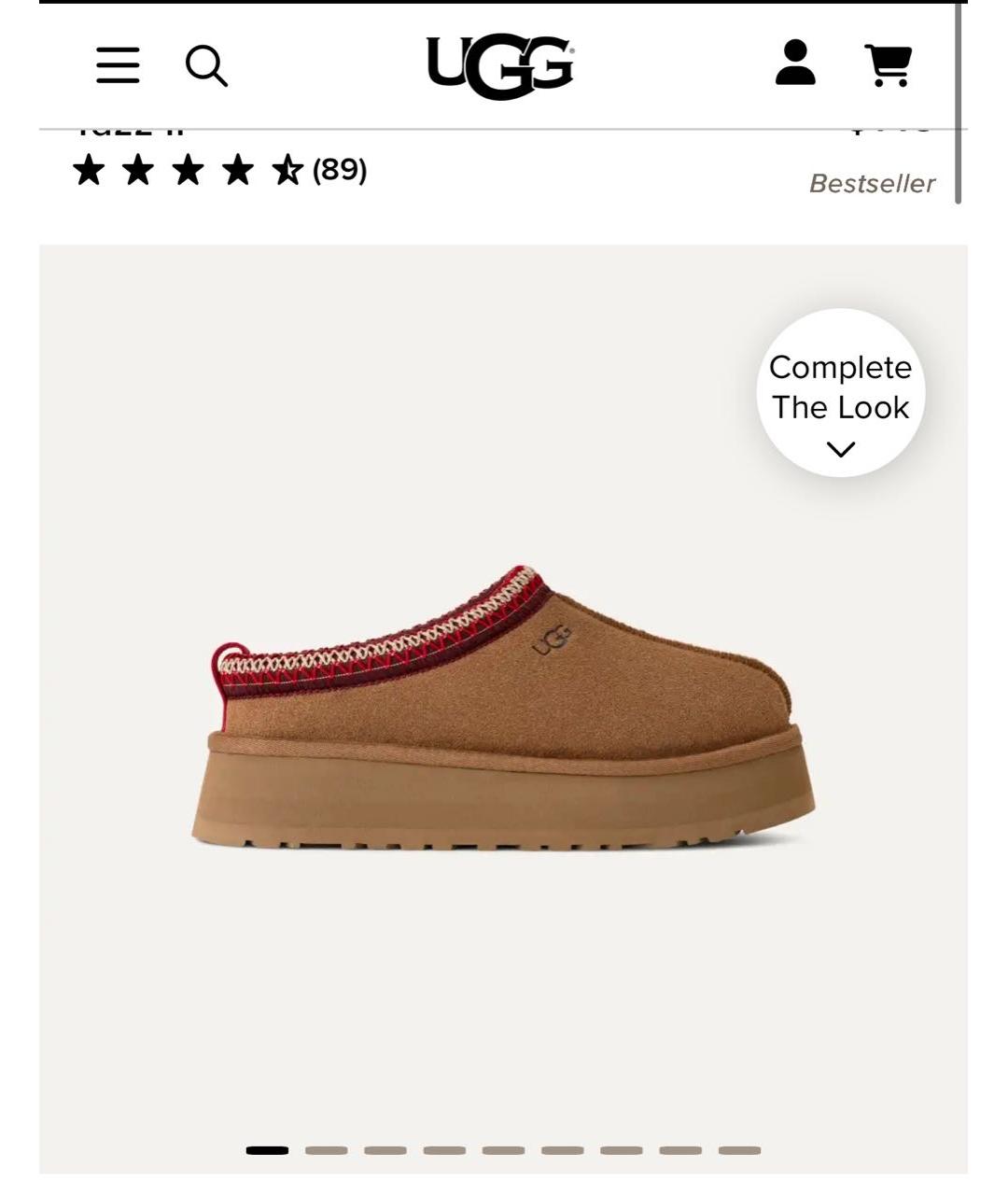Click the Bestseller label
Image resolution: width=1008 pixels, height=1195 pixels.
pyautogui.click(x=872, y=183)
